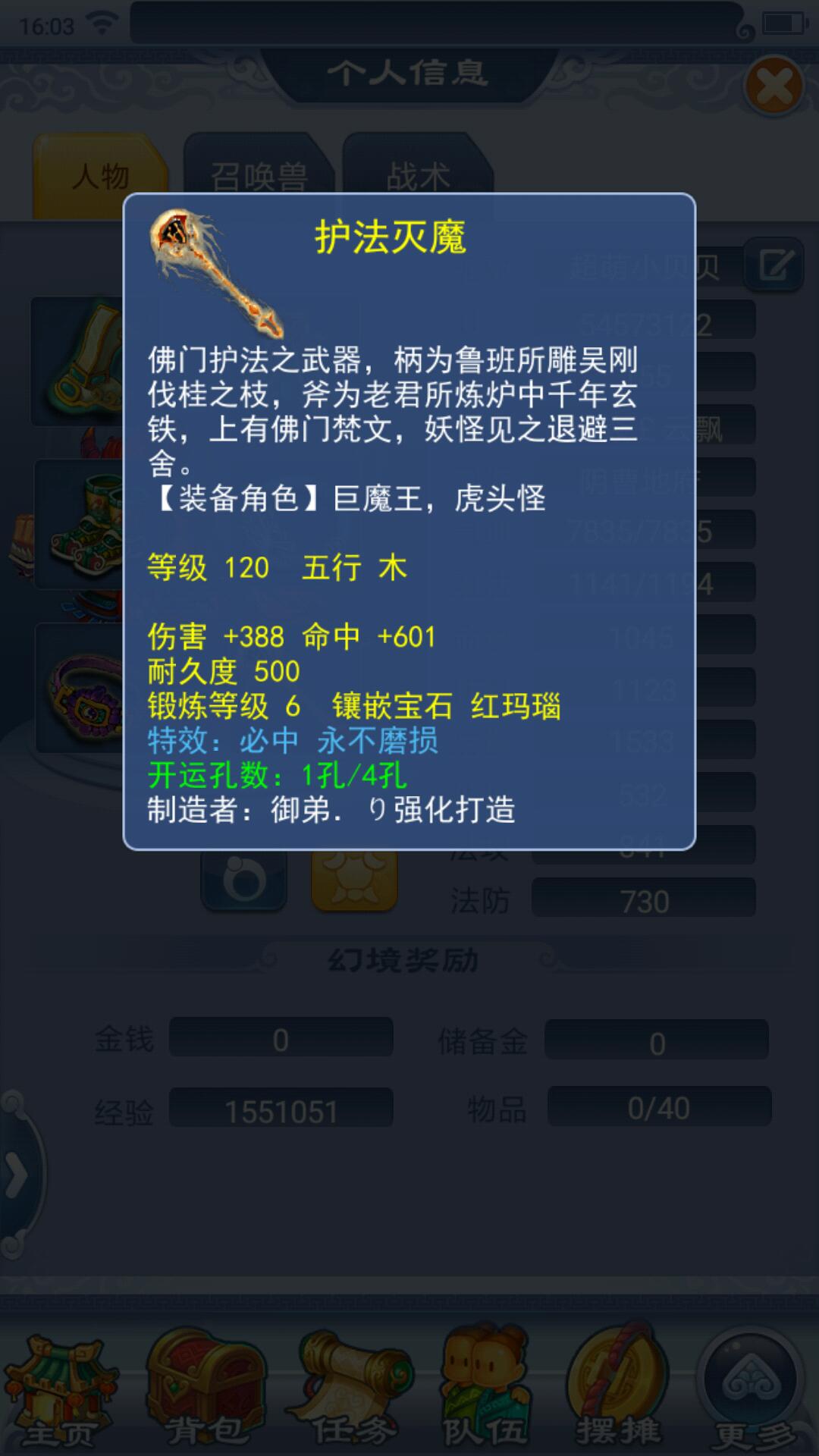Switch to the 人物 tab
Image resolution: width=819 pixels, height=1456 pixels.
click(x=101, y=176)
